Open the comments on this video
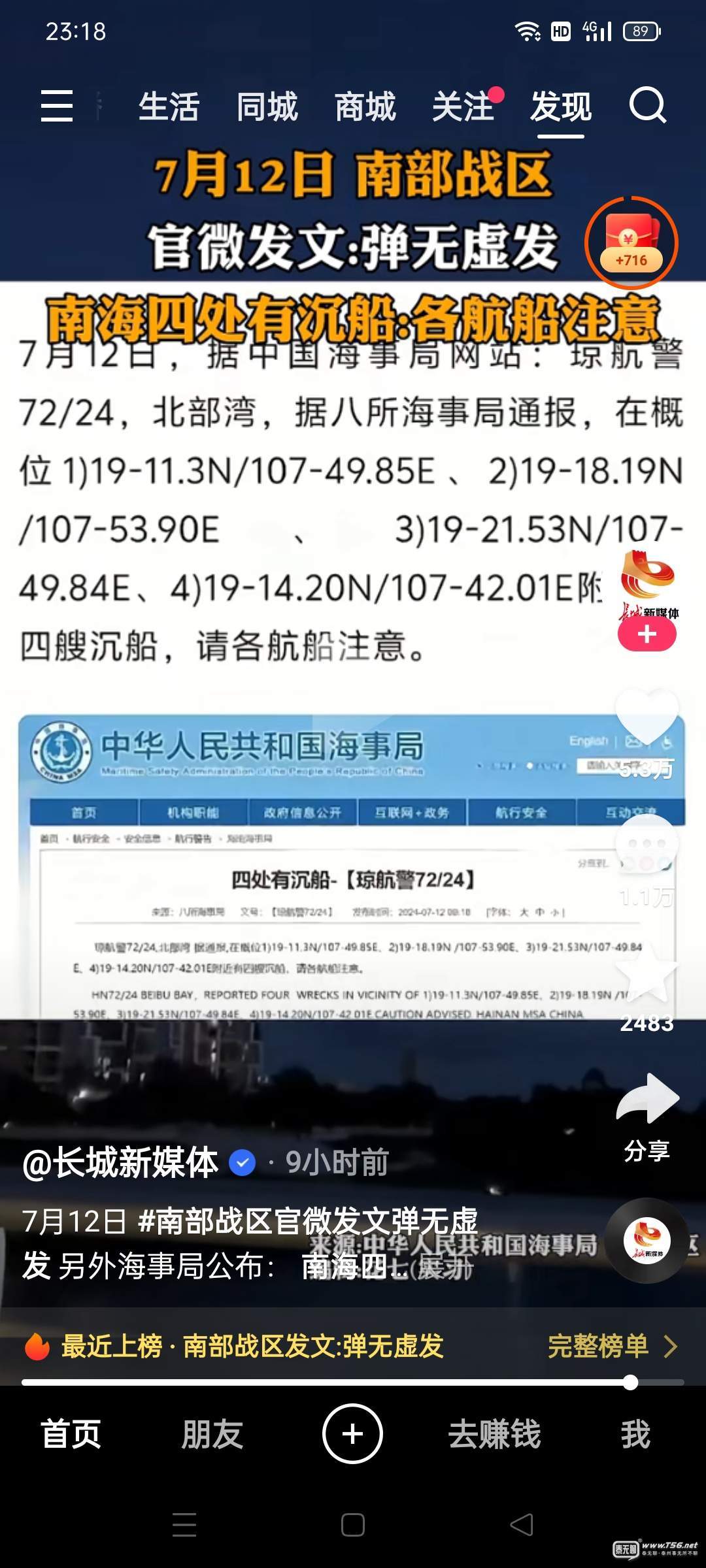 point(647,844)
